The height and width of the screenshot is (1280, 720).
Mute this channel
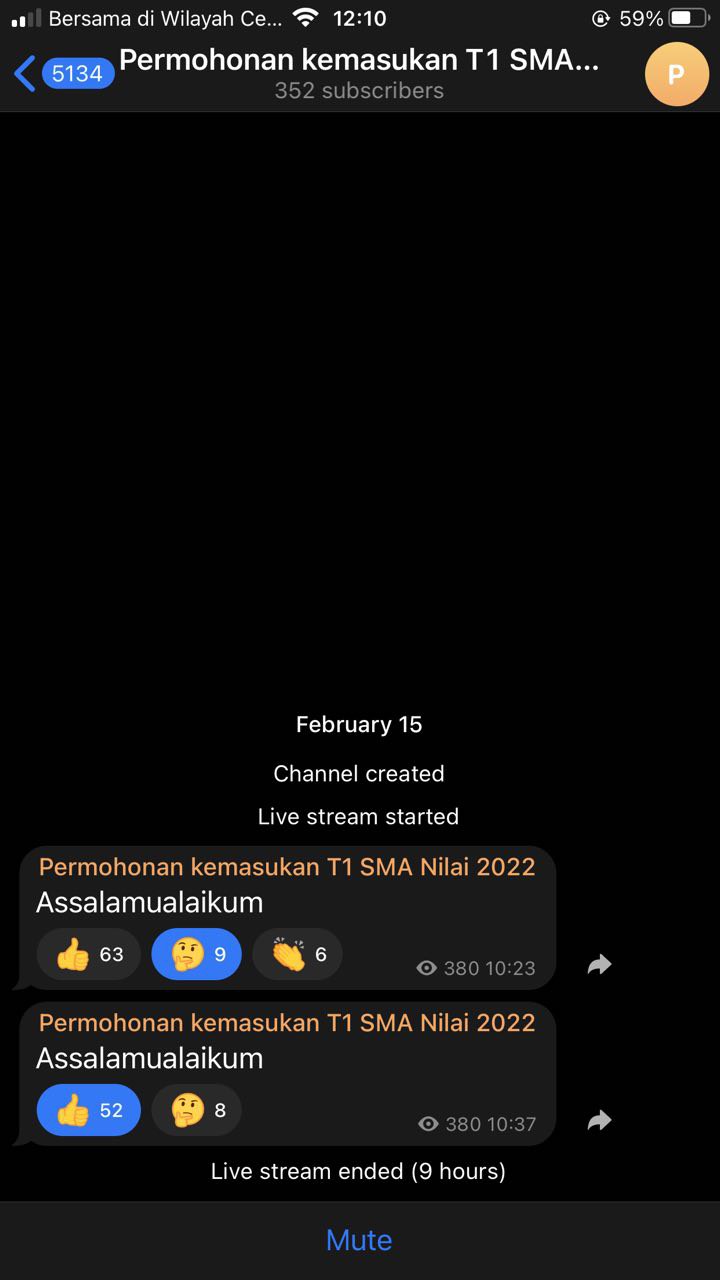(360, 1240)
